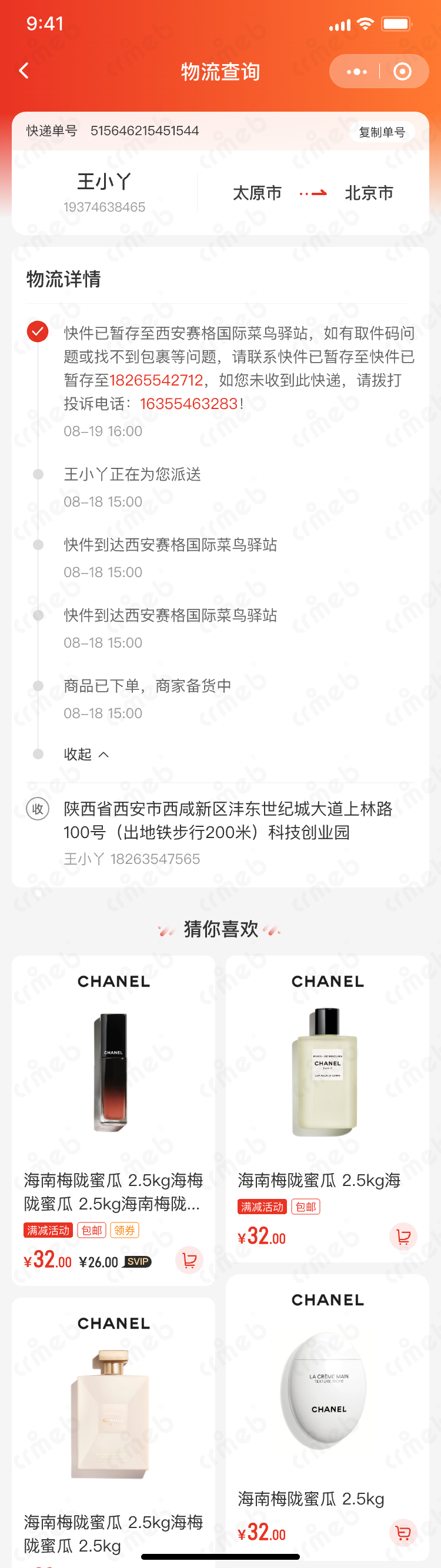441x1568 pixels.
Task: Add the Chanel body wash to cart
Action: (x=403, y=1237)
